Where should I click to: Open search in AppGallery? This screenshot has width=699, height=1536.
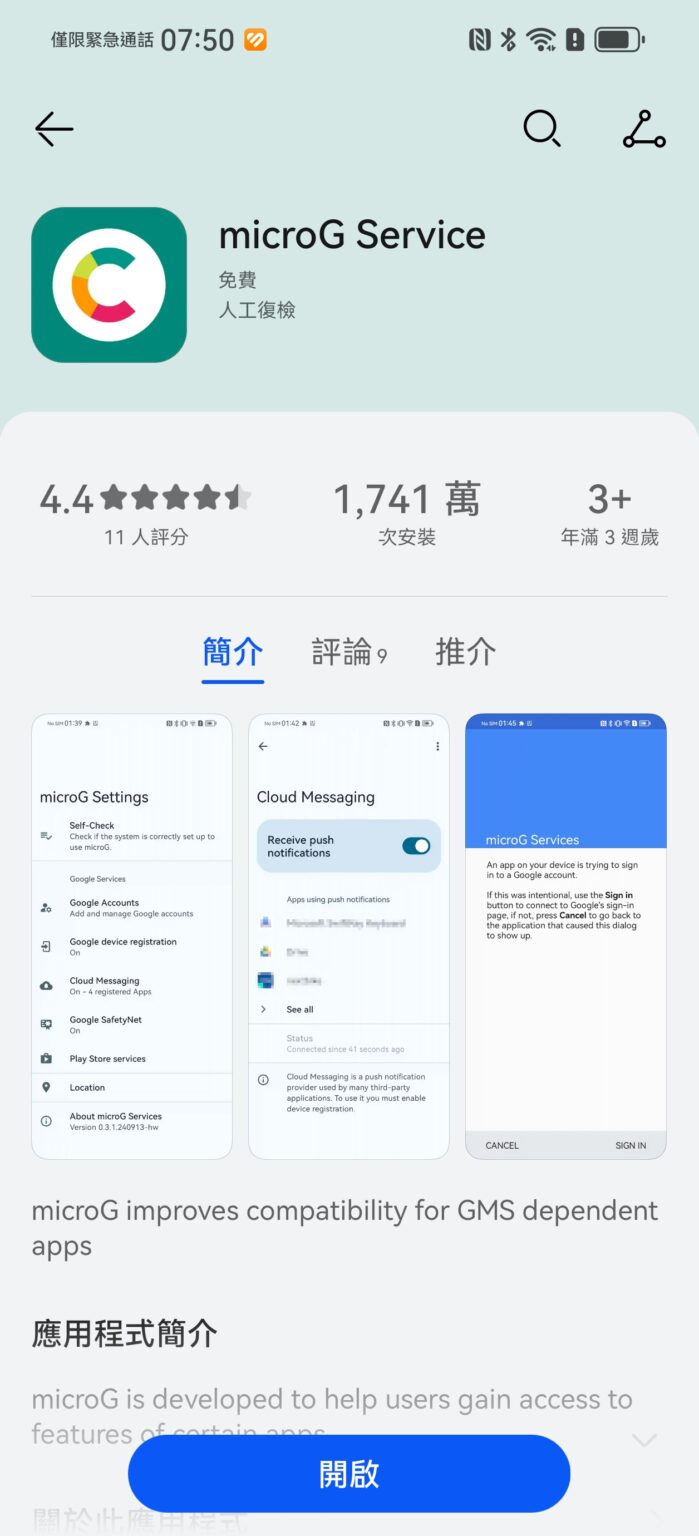coord(542,129)
